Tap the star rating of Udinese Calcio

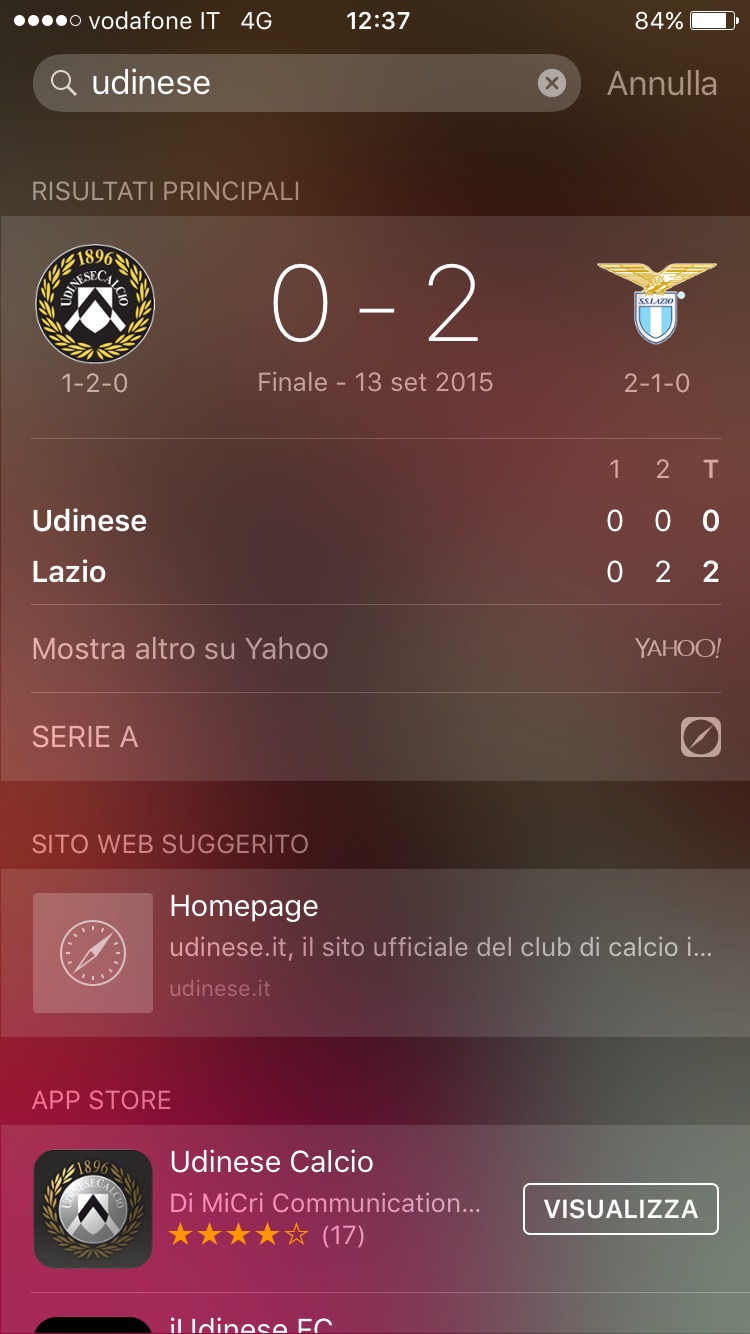coord(237,1235)
